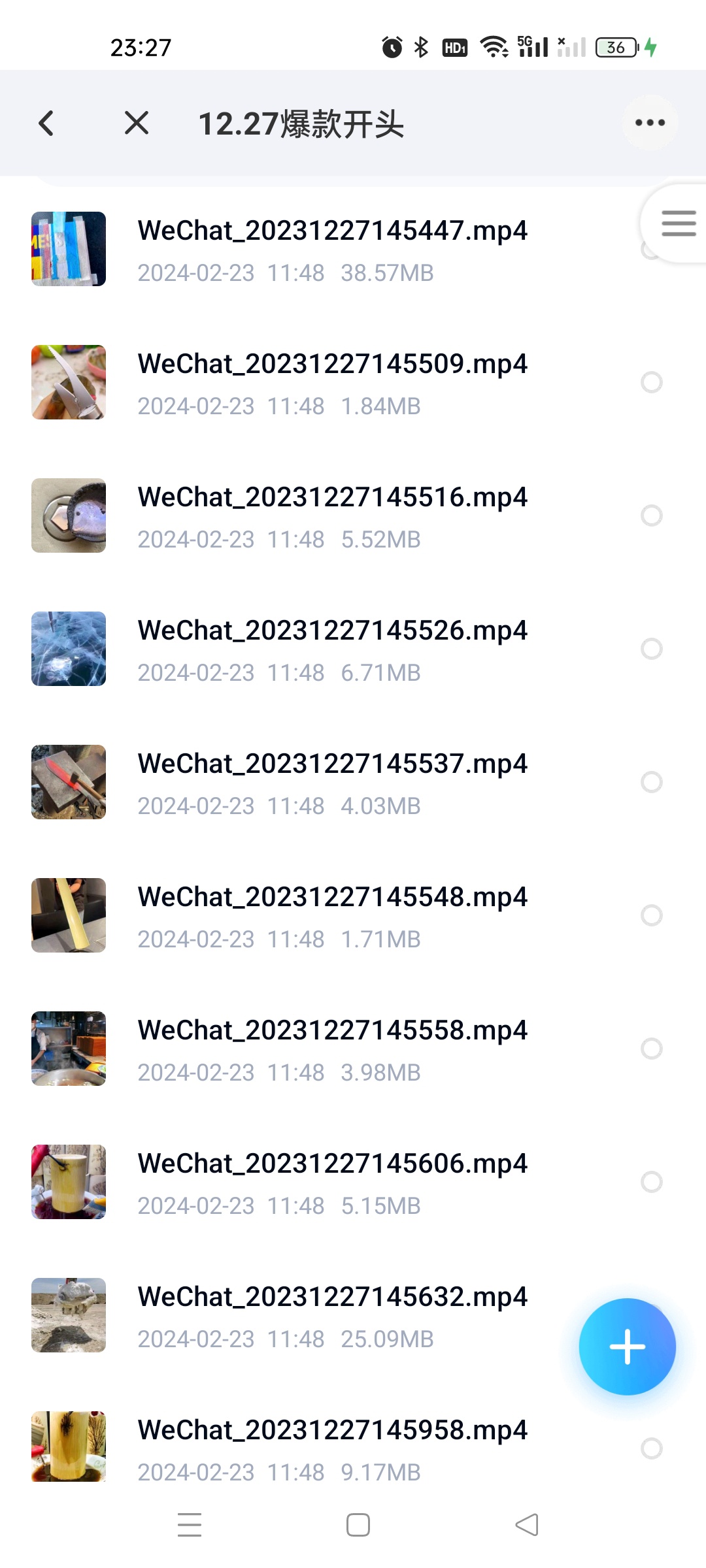The height and width of the screenshot is (1568, 706).
Task: Go to the system home screen
Action: (358, 1525)
